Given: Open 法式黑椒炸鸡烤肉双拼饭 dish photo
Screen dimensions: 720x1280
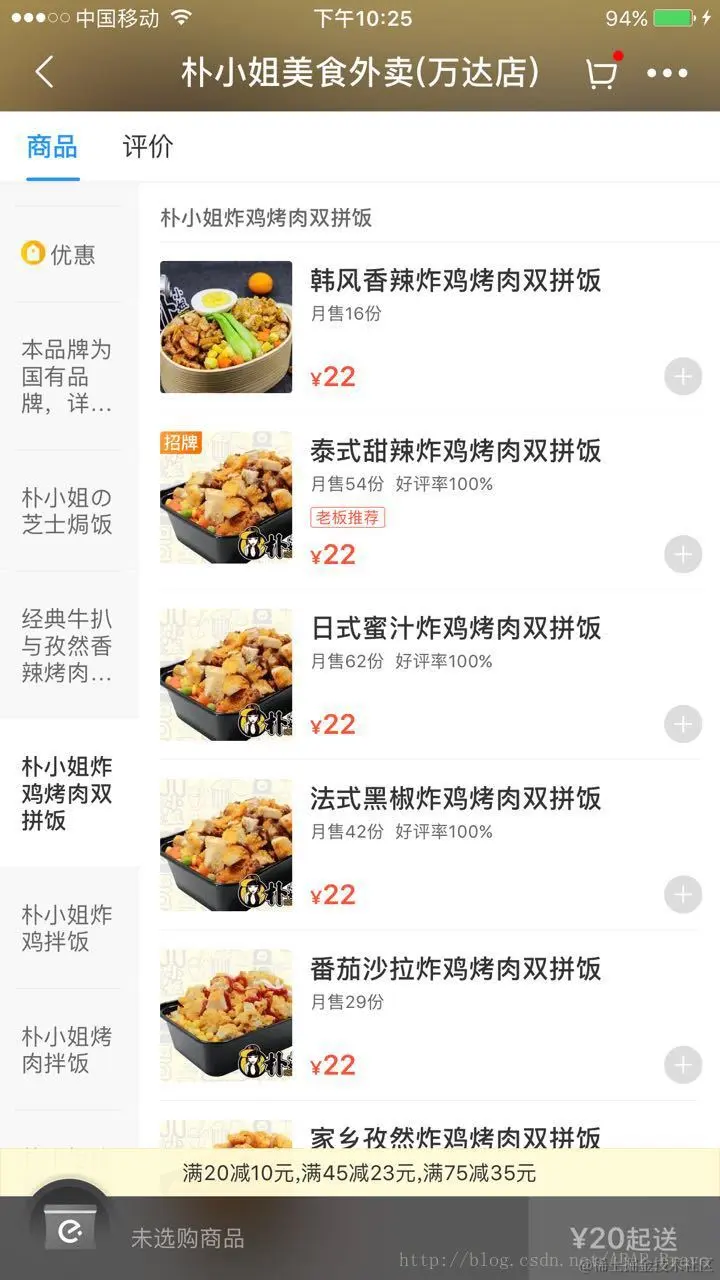Looking at the screenshot, I should (x=226, y=845).
